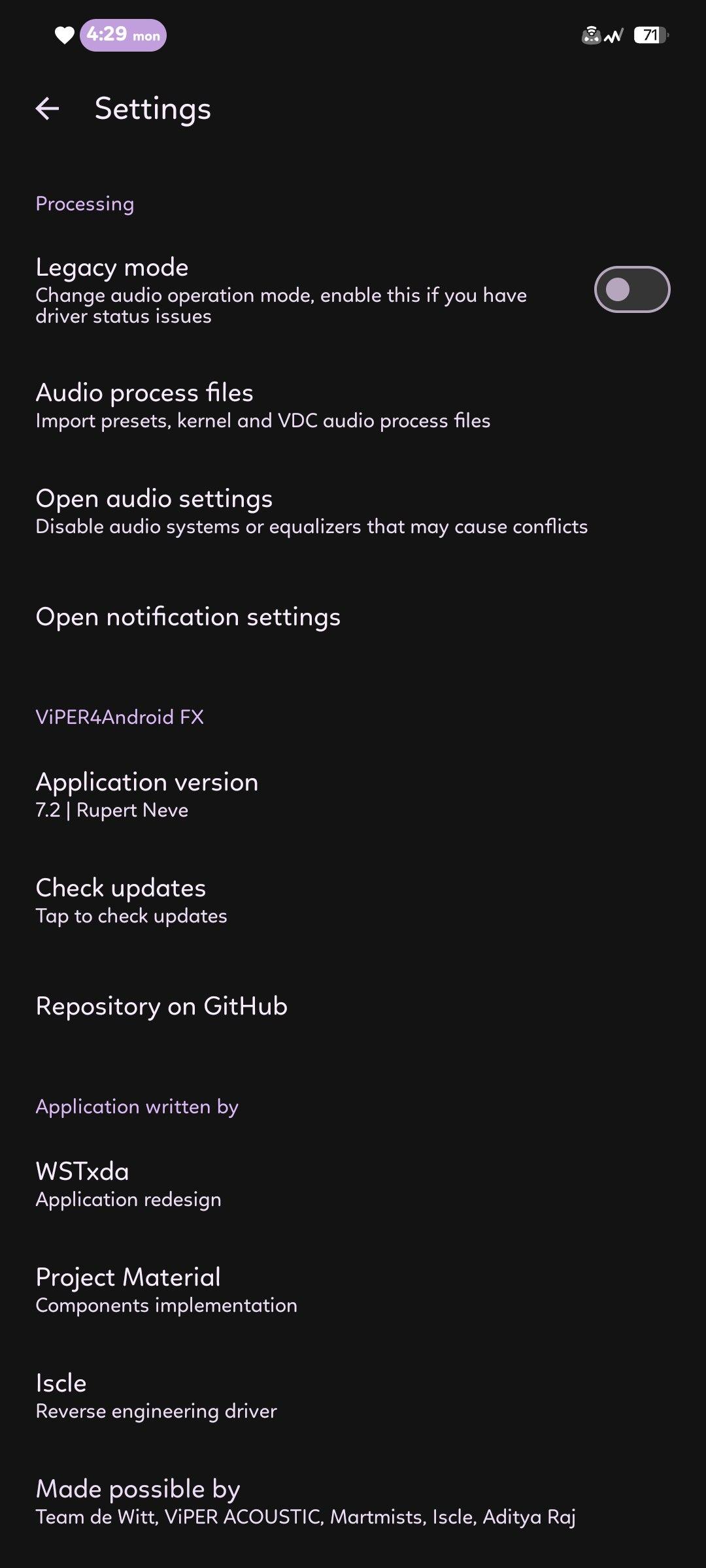
Task: Open Repository on GitHub
Action: [x=353, y=1006]
